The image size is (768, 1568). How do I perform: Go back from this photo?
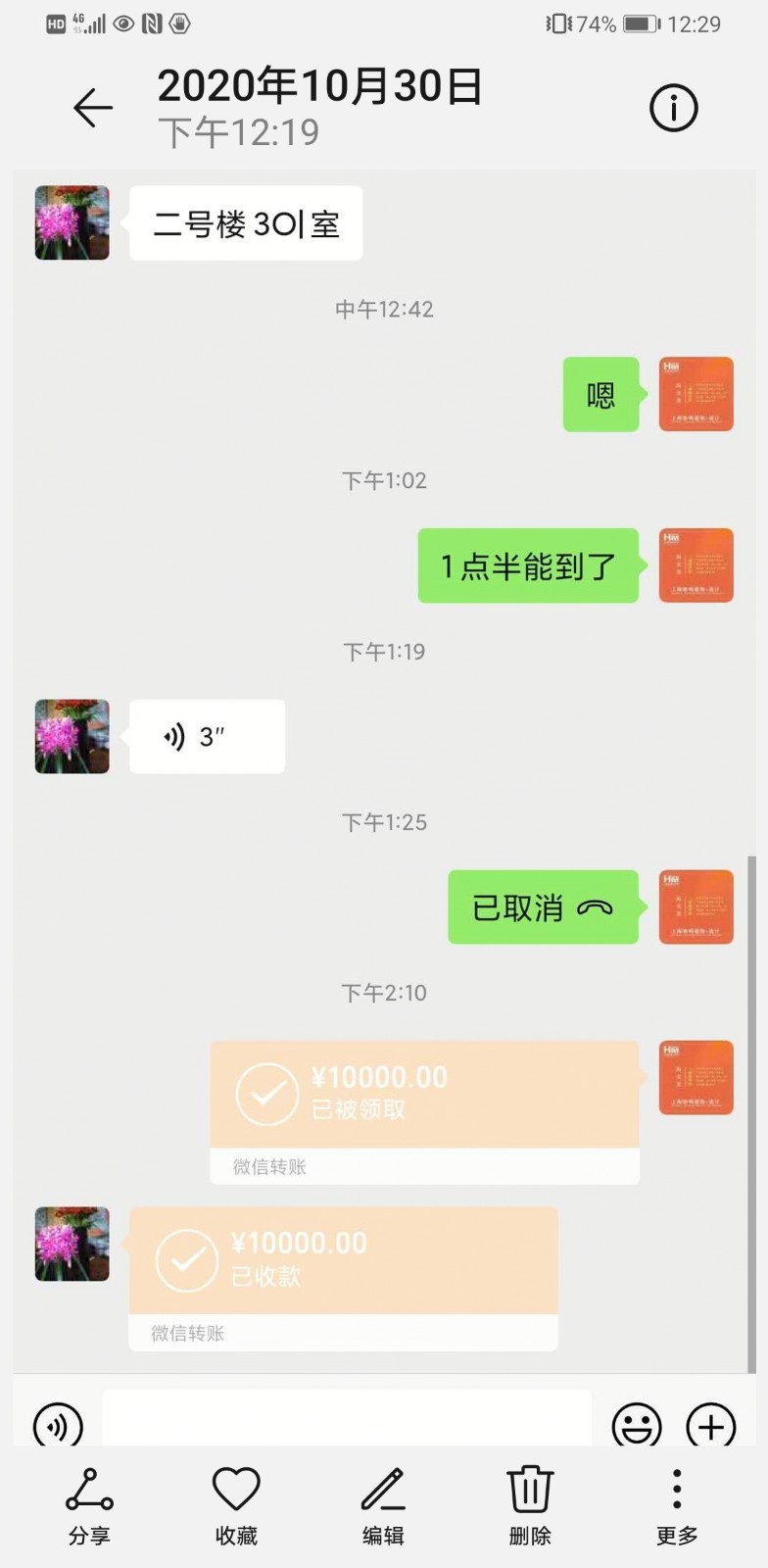93,108
